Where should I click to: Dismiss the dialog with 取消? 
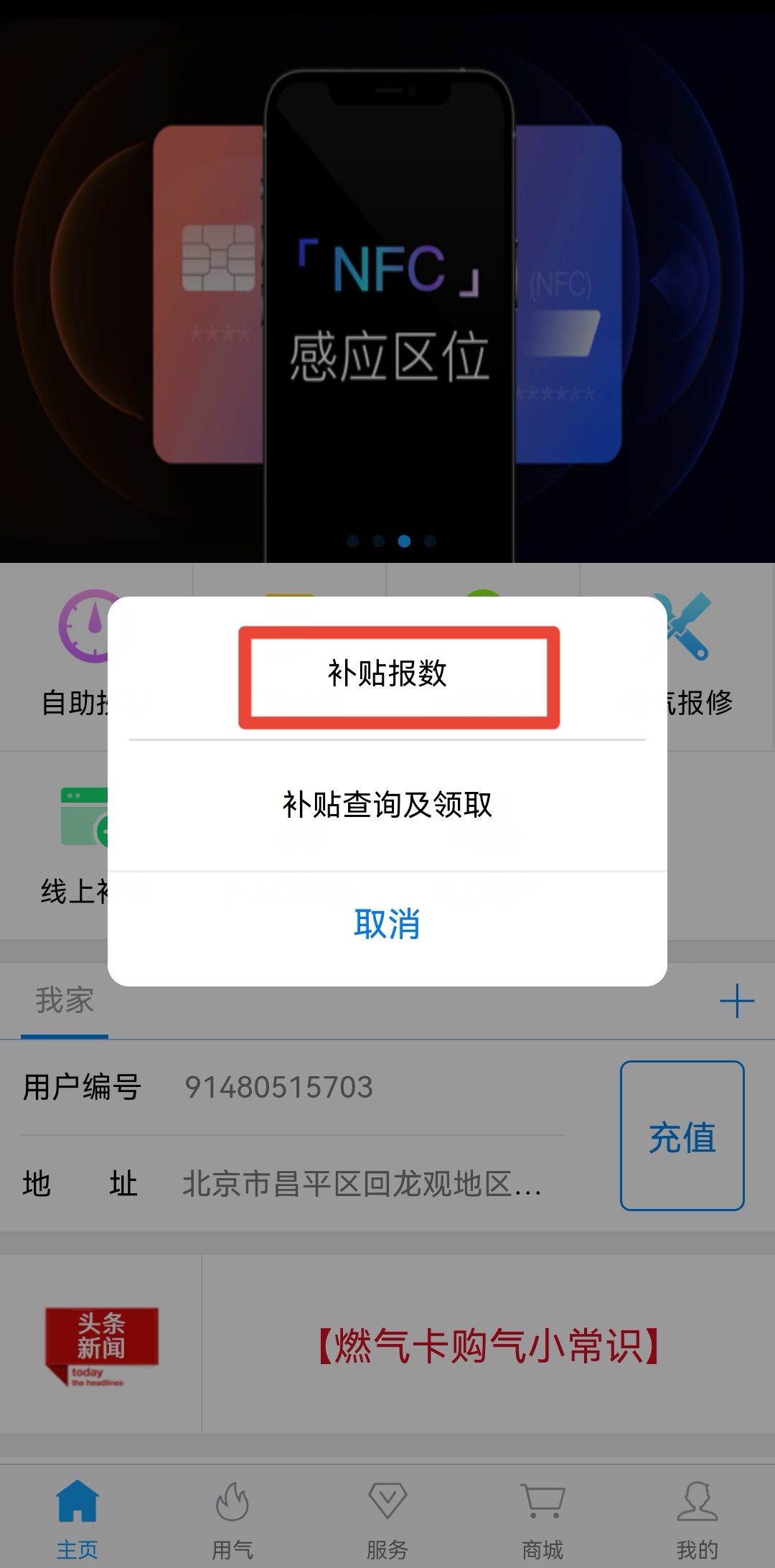(x=387, y=924)
